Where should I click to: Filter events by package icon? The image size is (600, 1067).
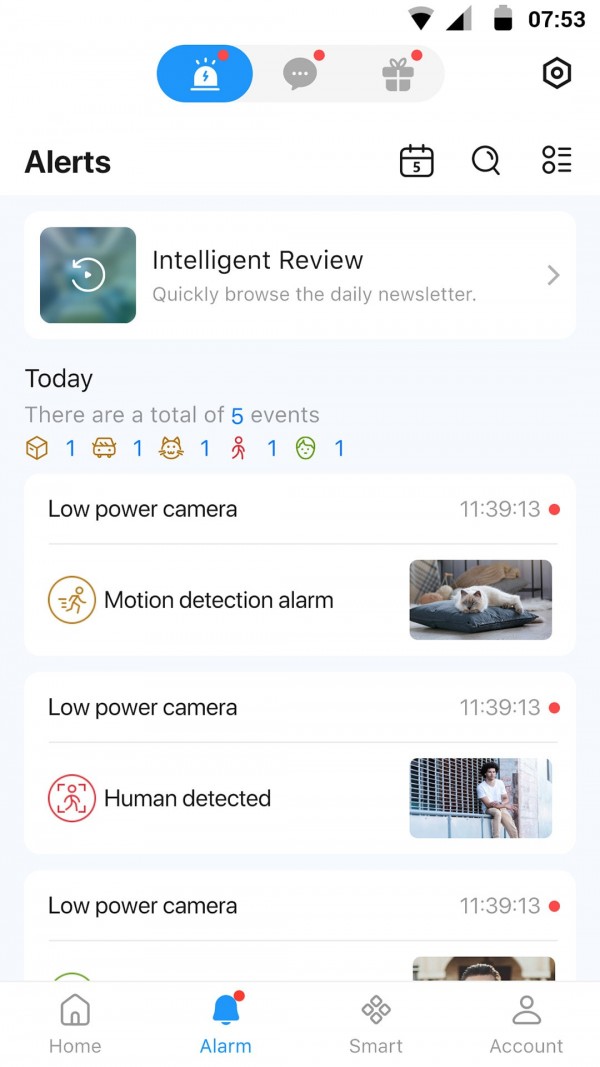[x=37, y=449]
